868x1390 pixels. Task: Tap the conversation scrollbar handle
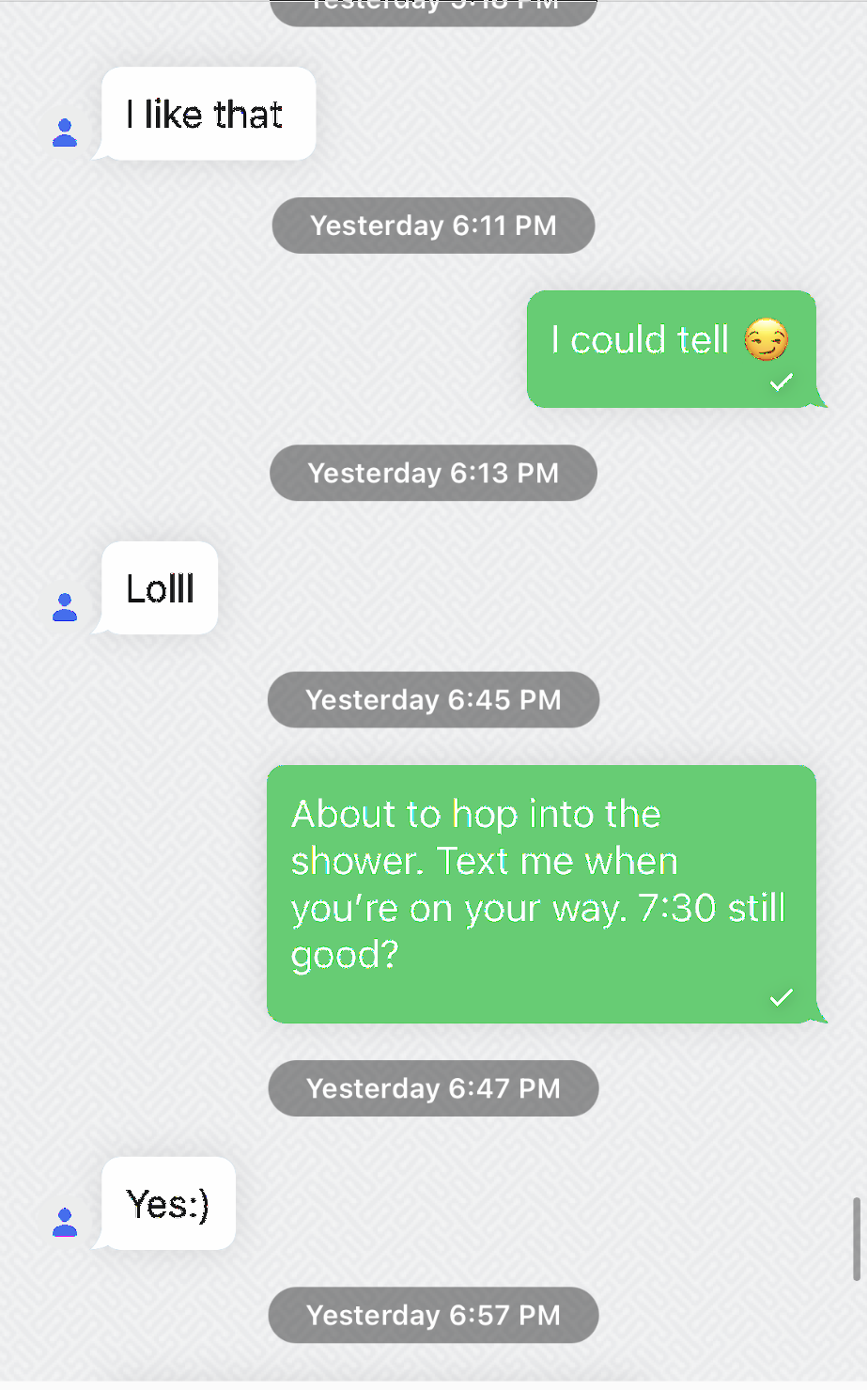(x=856, y=1239)
